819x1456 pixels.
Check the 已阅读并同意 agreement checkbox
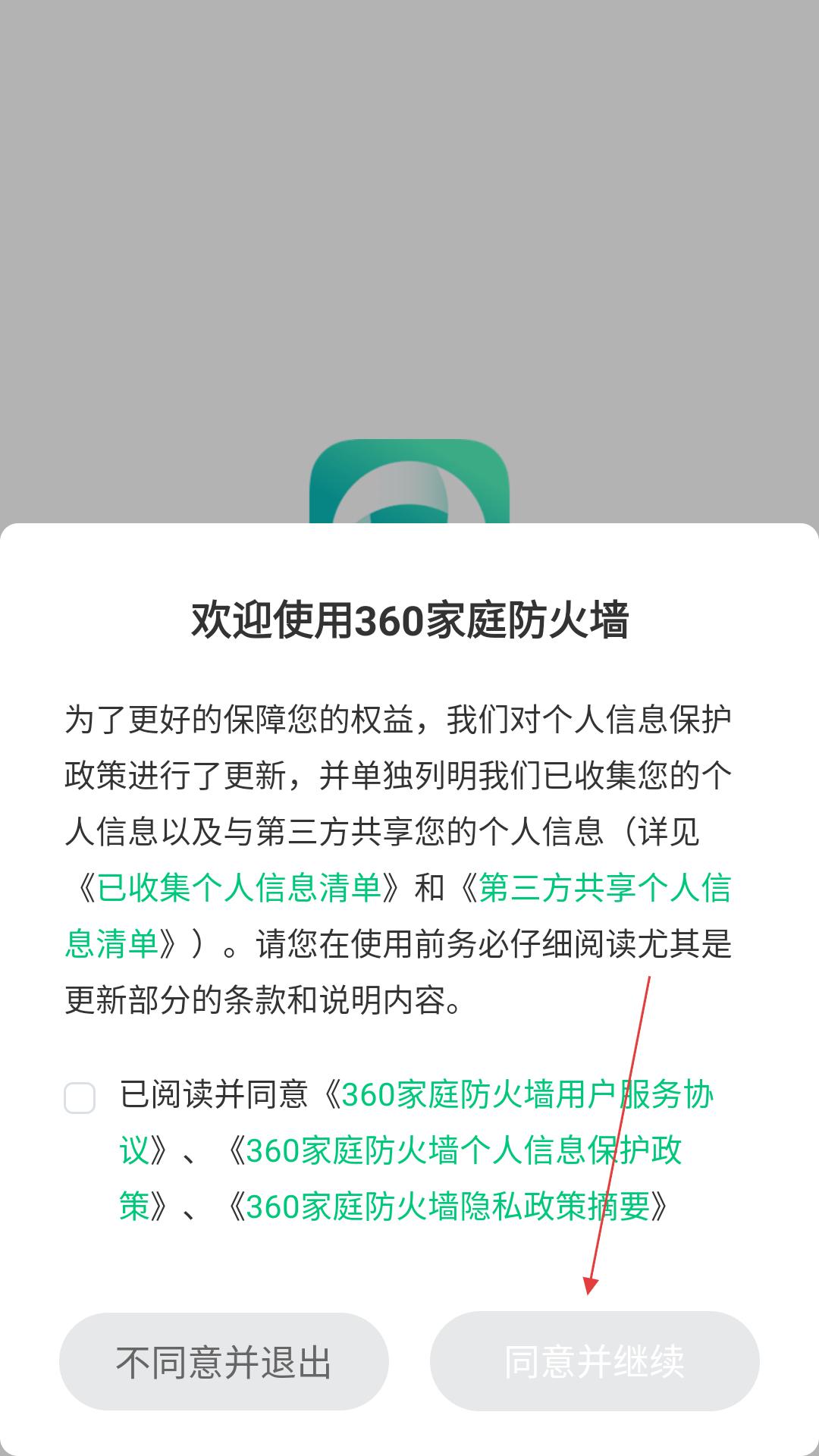point(80,1098)
